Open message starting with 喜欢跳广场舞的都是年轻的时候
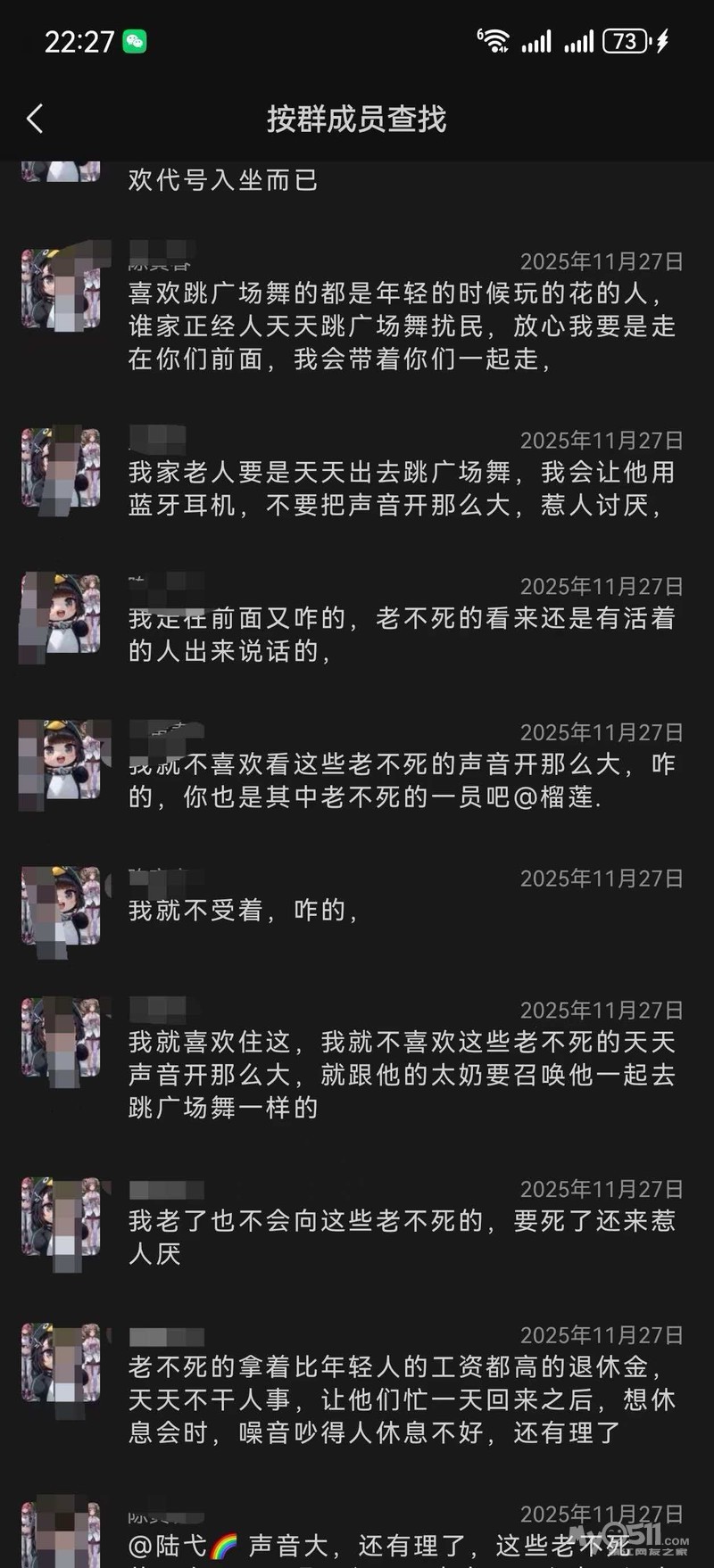 (x=402, y=326)
